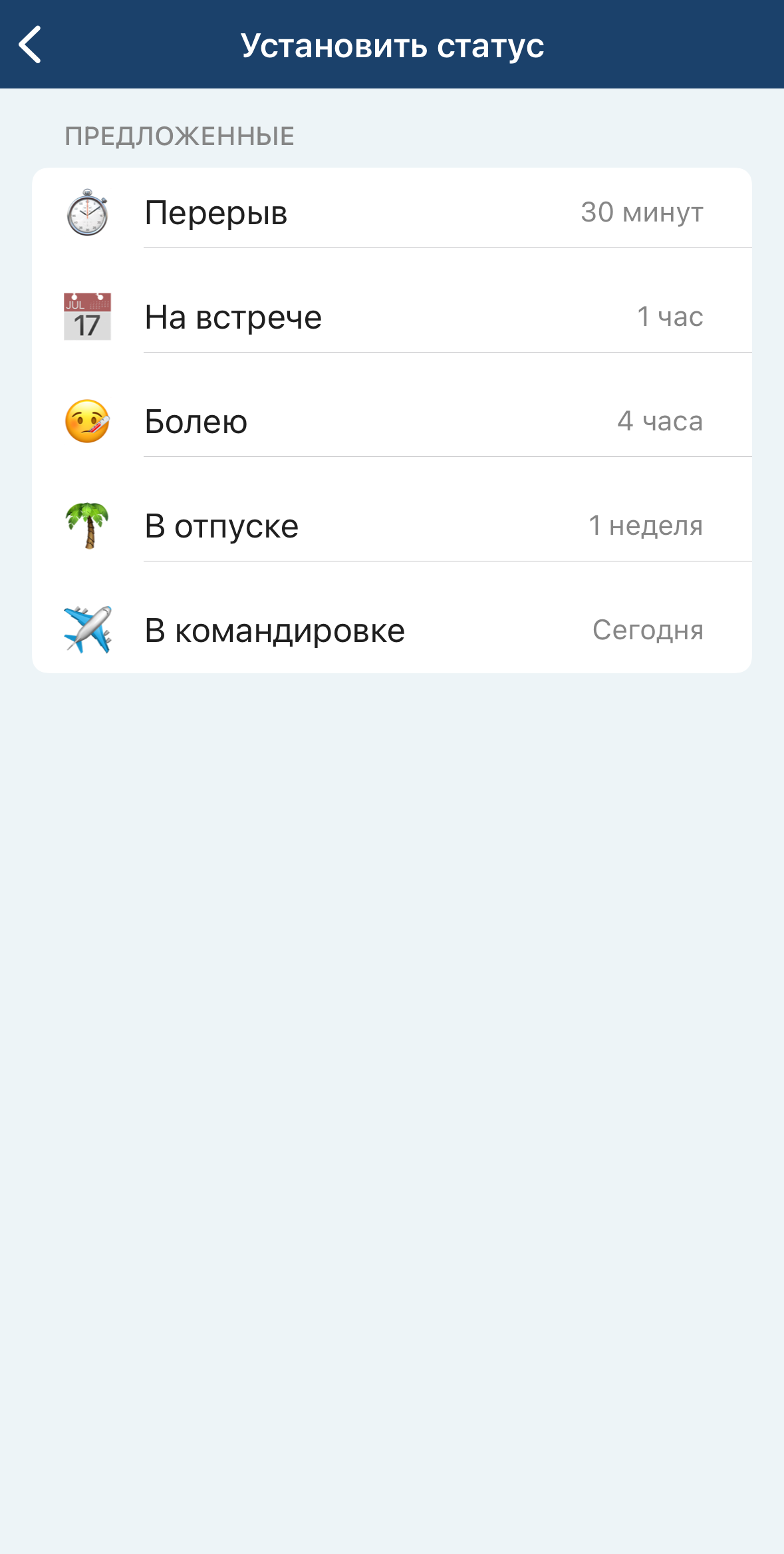Set status to Болею
Screen dimensions: 784x1554
pyautogui.click(x=391, y=422)
